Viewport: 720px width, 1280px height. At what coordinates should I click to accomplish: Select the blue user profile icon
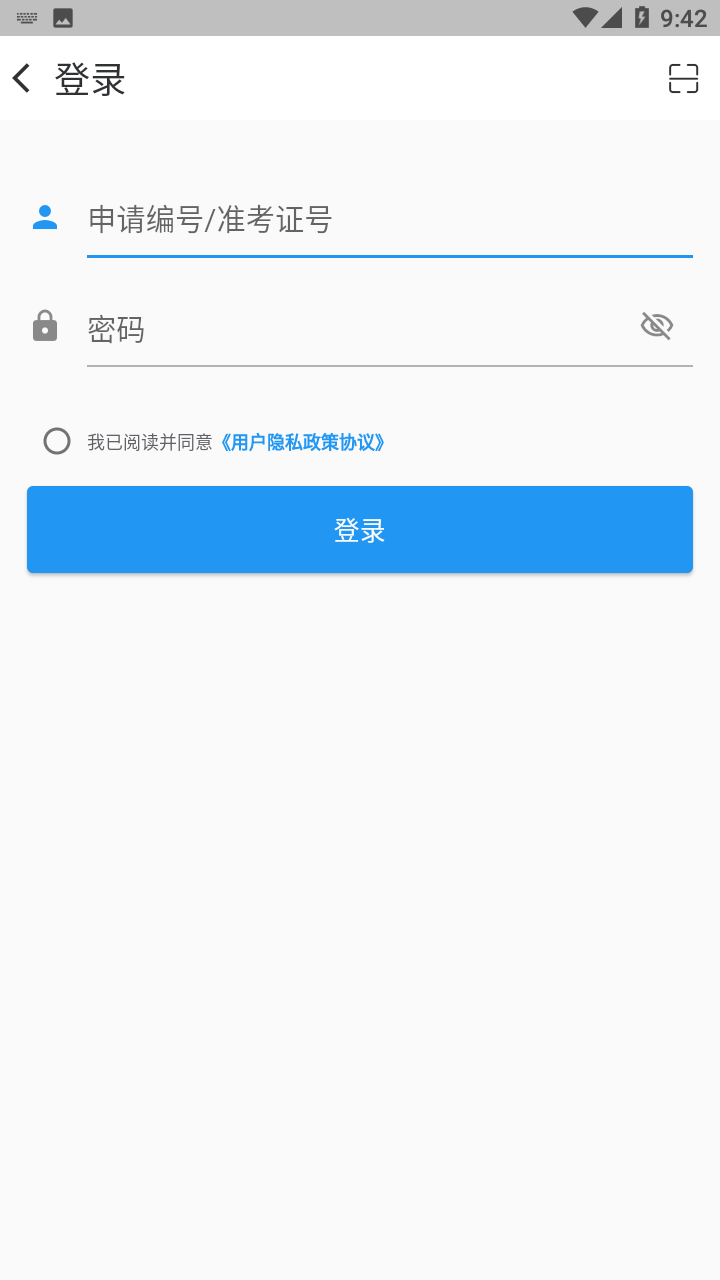(x=44, y=216)
